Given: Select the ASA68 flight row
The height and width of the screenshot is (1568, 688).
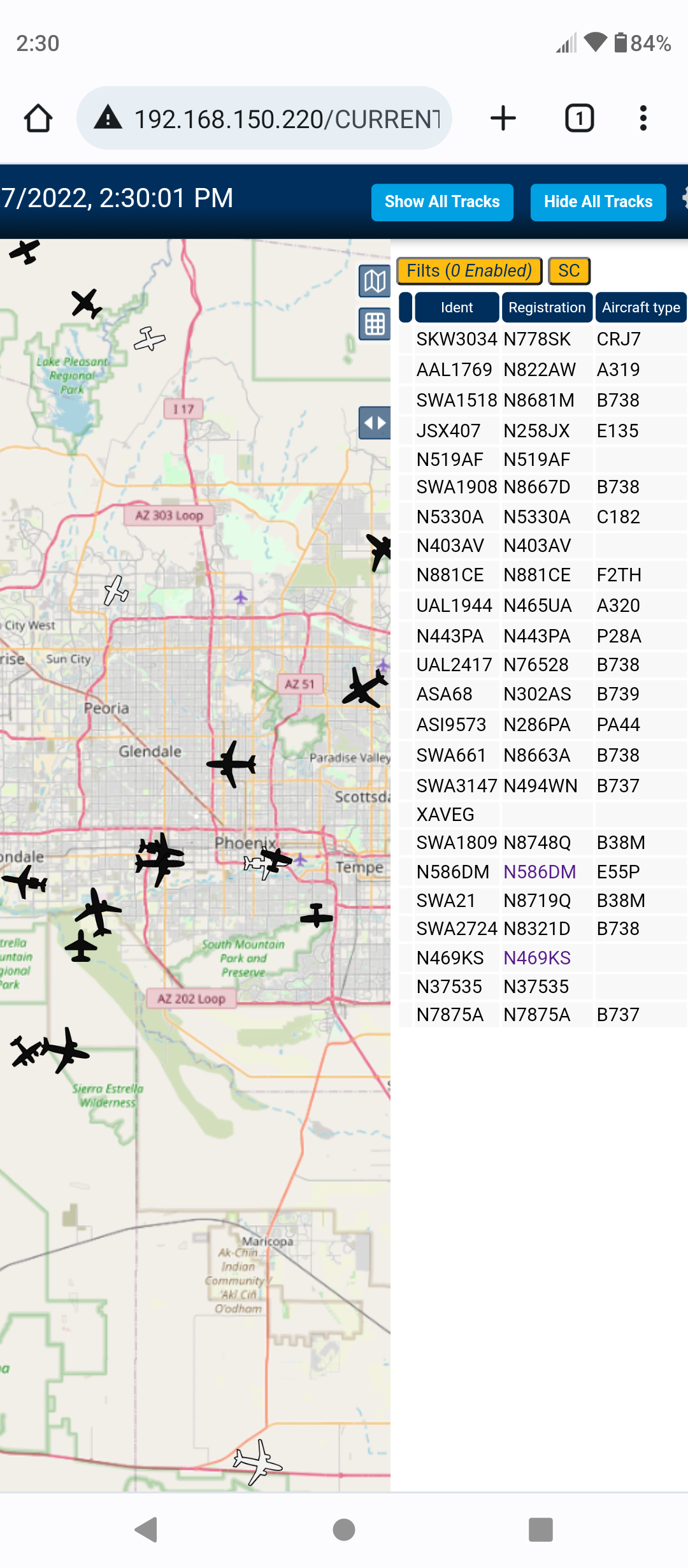Looking at the screenshot, I should point(543,693).
